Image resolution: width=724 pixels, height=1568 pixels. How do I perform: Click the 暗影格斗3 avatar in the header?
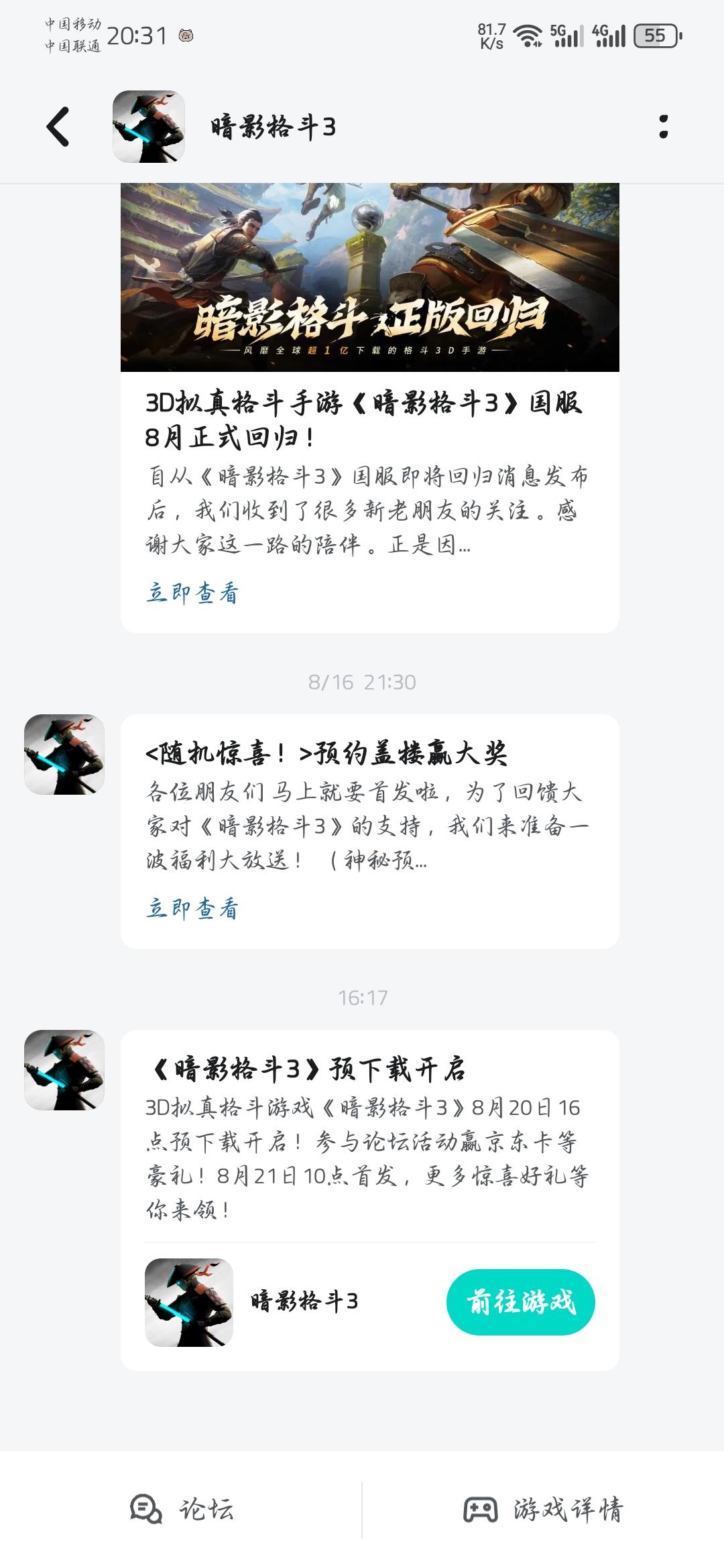point(149,127)
